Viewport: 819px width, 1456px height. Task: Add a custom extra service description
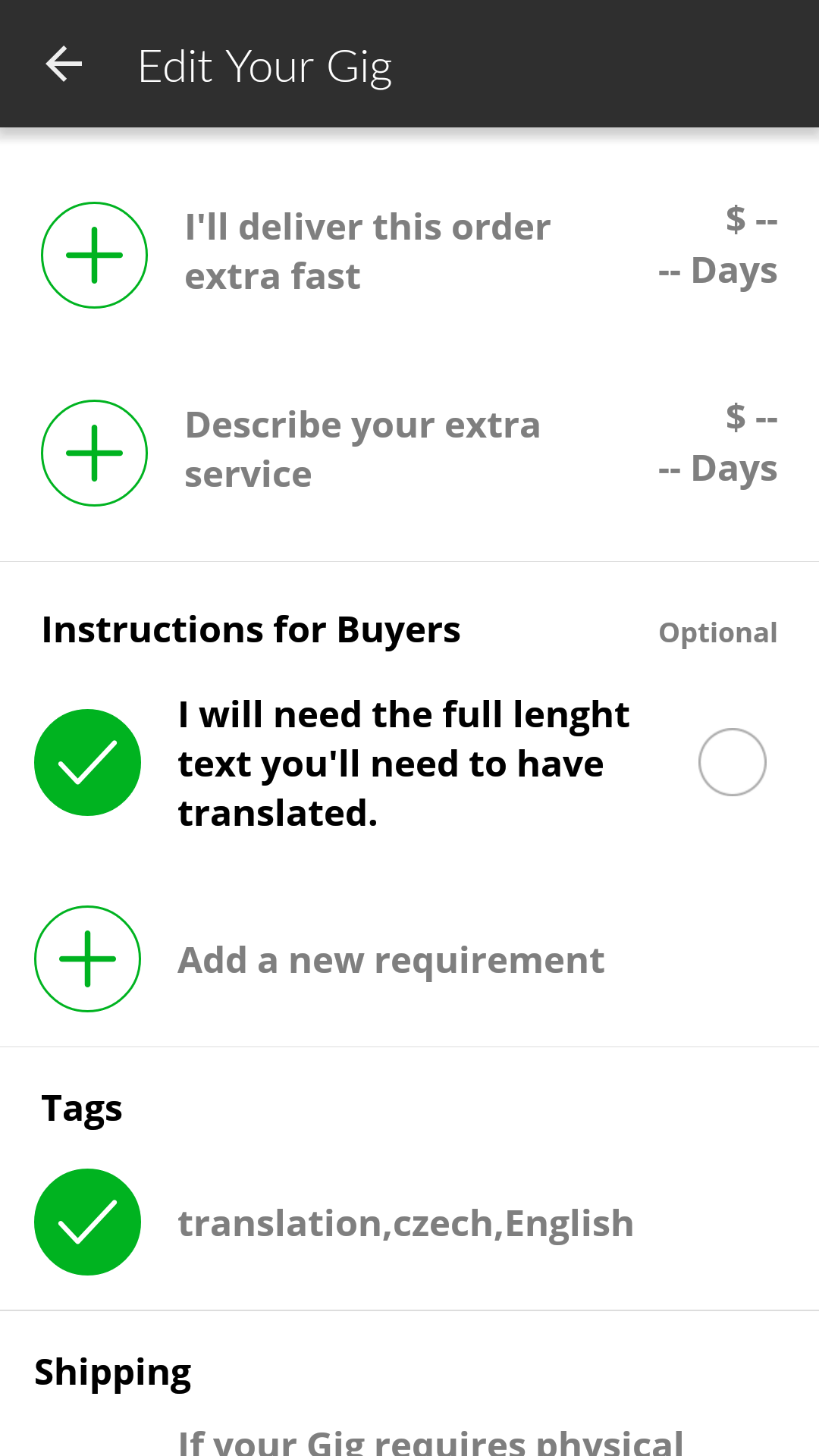[x=94, y=453]
